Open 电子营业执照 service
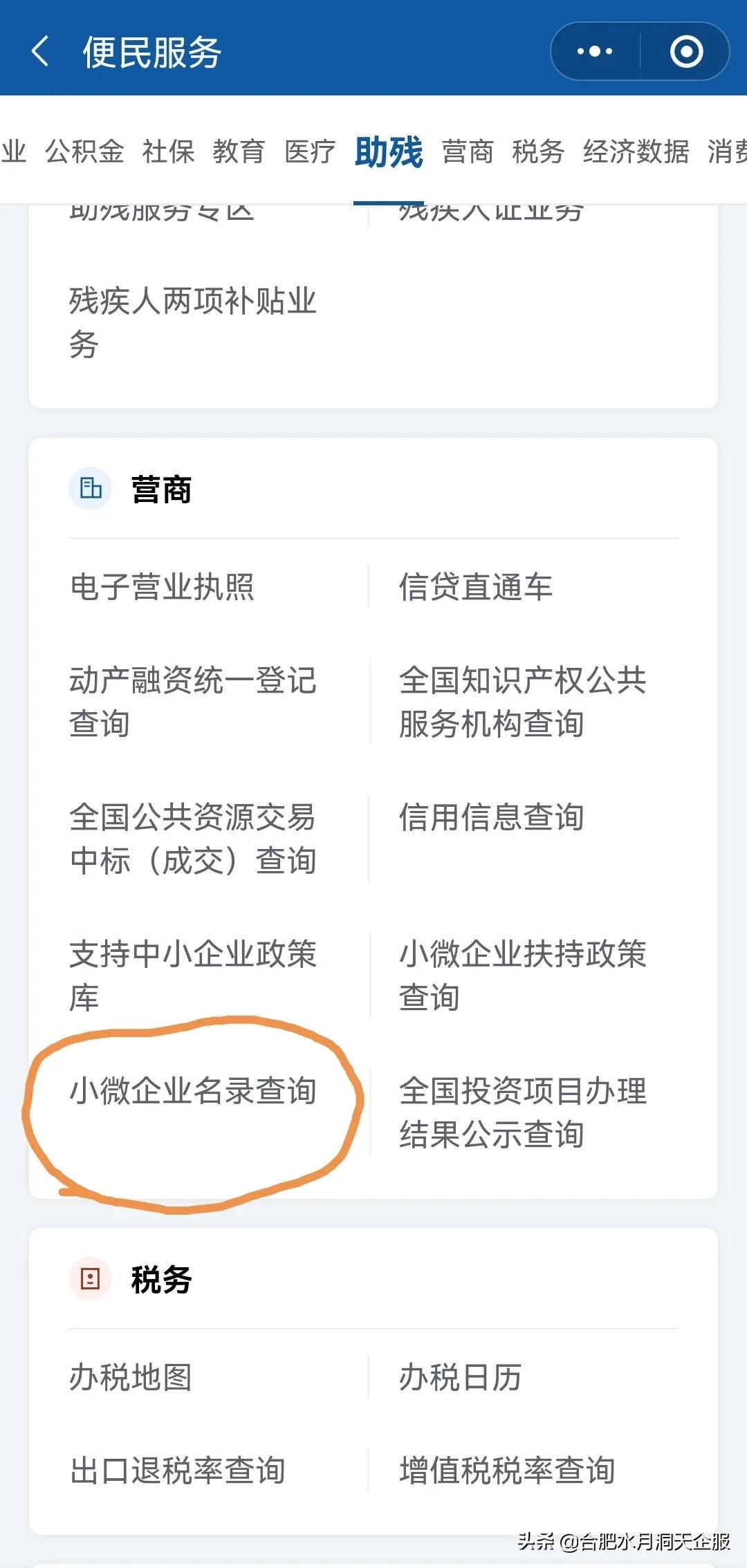This screenshot has width=747, height=1568. click(x=162, y=587)
